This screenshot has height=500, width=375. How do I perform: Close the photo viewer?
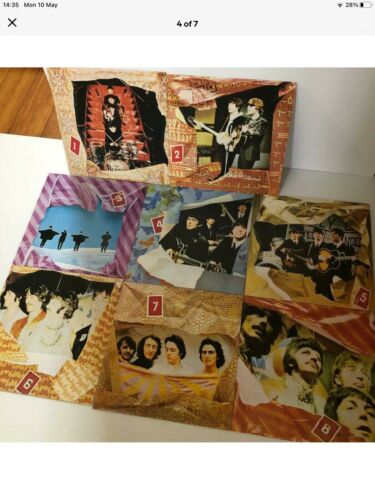coord(12,23)
